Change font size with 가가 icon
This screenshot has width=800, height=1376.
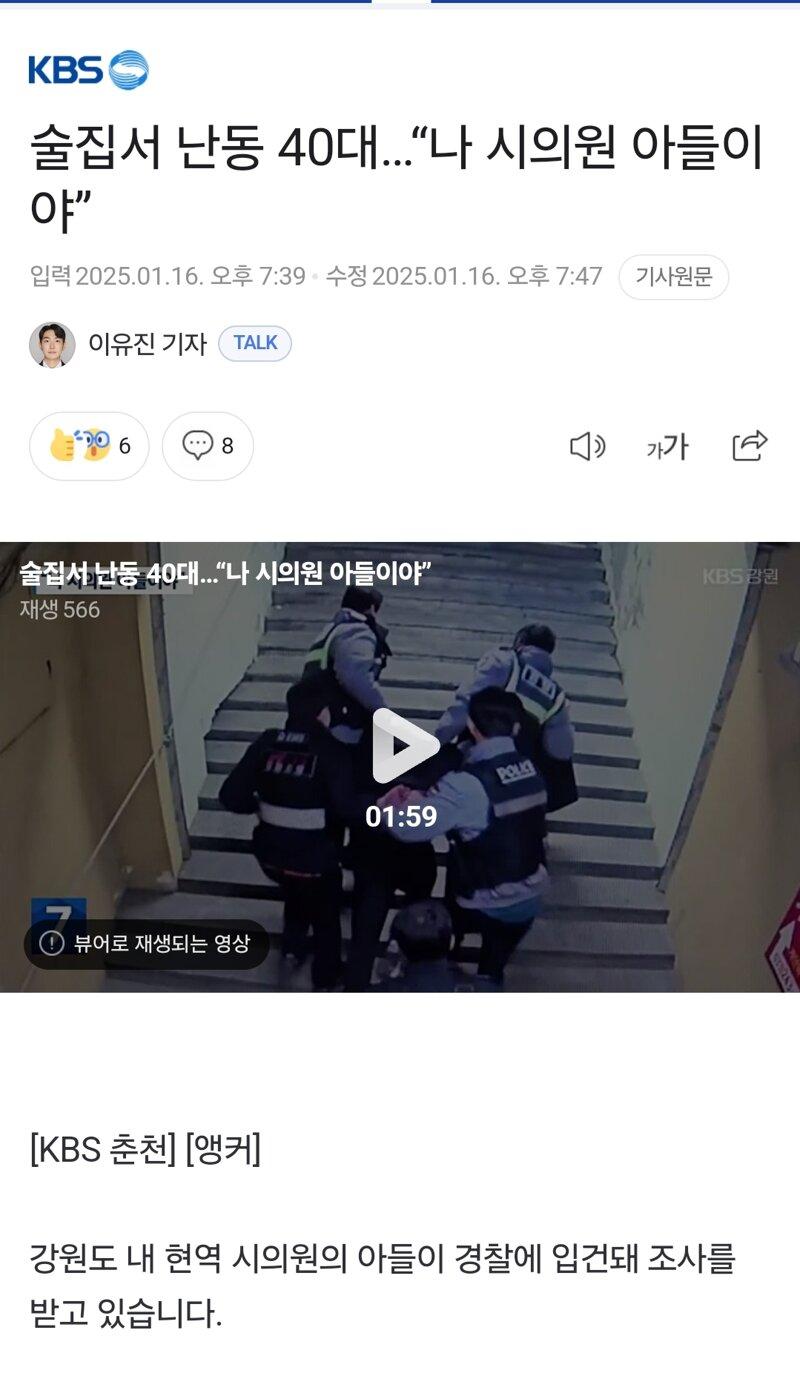(x=667, y=446)
